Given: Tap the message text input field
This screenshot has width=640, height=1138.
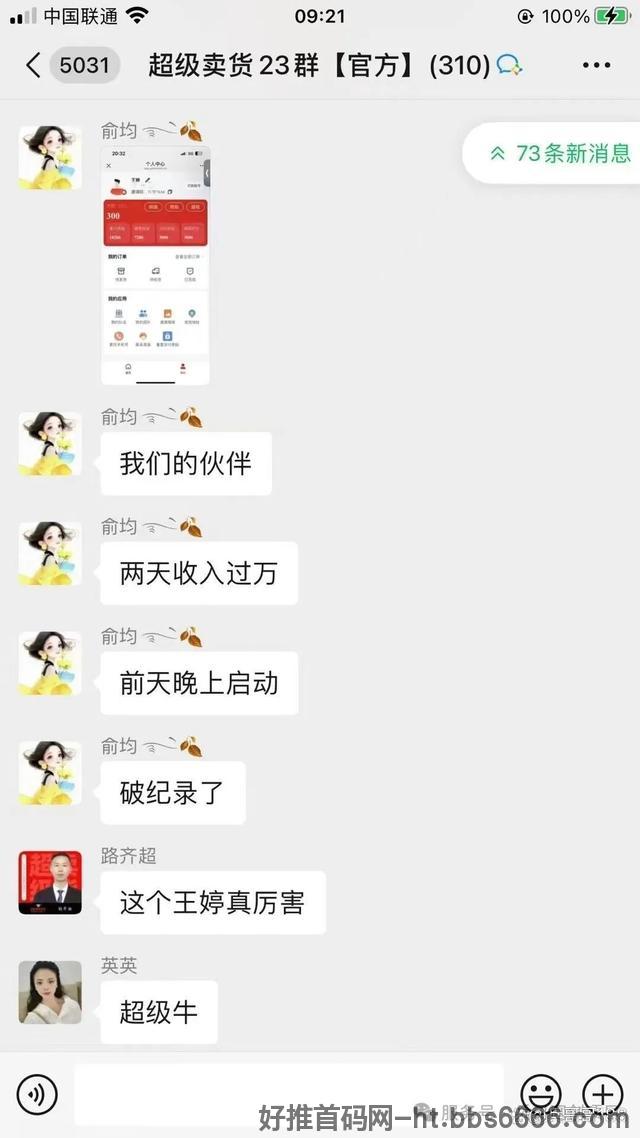Looking at the screenshot, I should point(289,1094).
